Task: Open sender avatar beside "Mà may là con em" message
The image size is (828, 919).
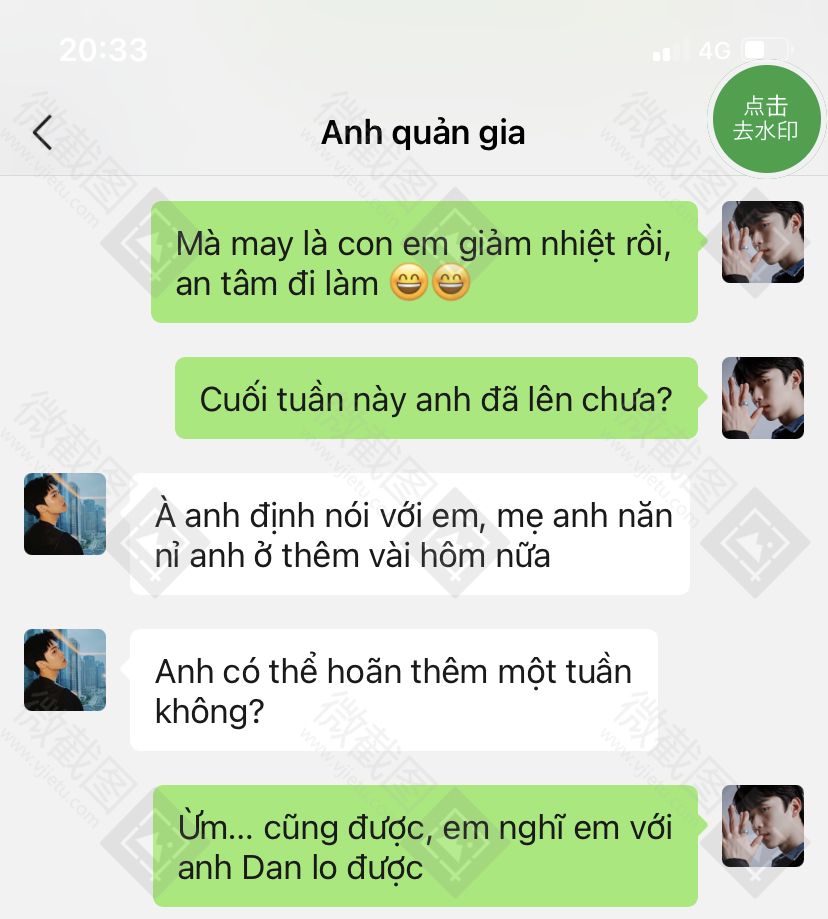Action: [763, 242]
